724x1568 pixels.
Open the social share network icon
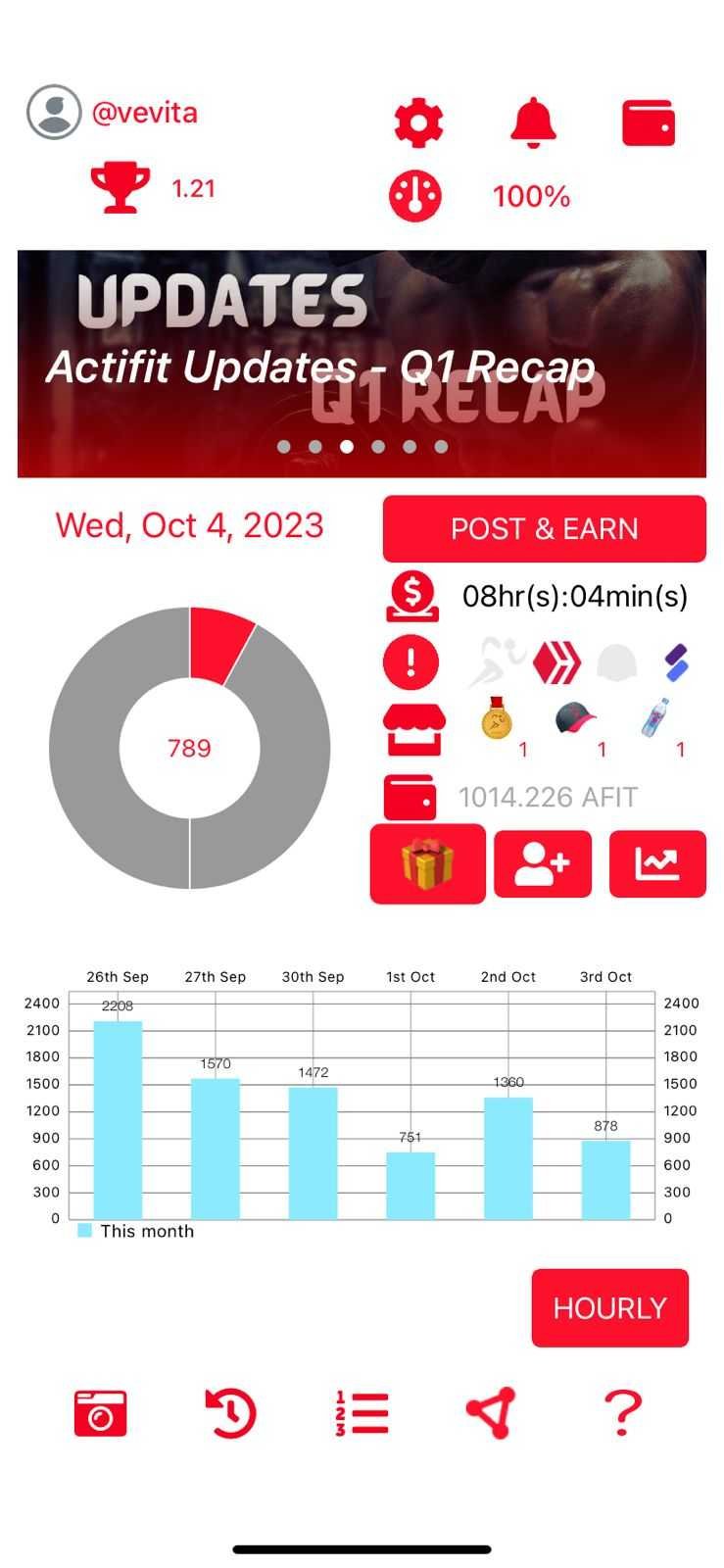pos(492,1413)
